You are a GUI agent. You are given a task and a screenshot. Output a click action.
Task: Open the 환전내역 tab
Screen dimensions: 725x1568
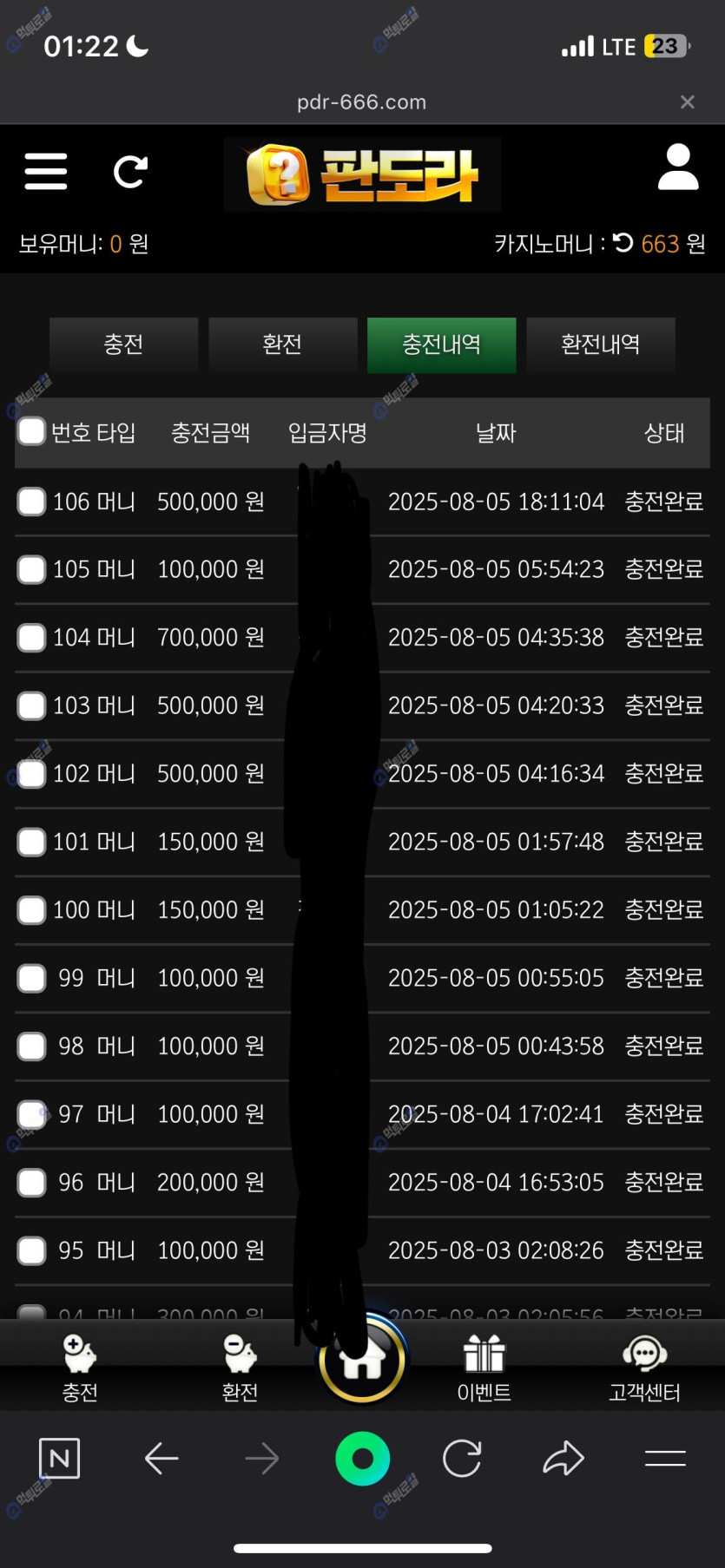click(x=600, y=344)
